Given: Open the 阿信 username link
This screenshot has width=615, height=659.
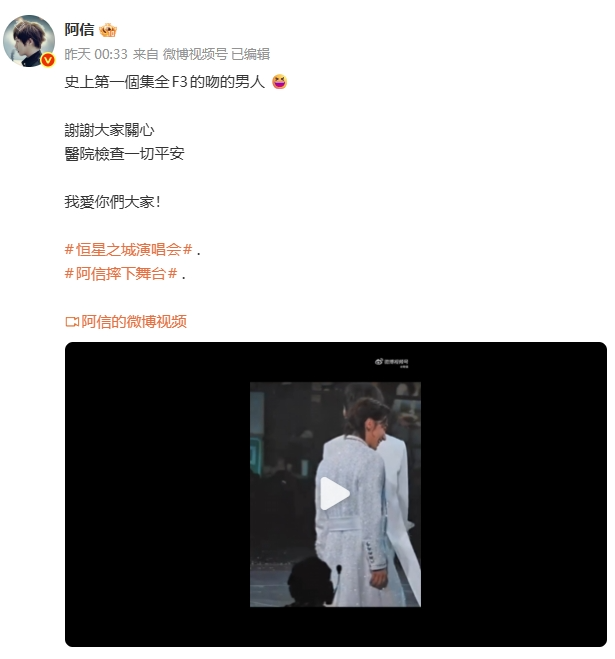Looking at the screenshot, I should click(79, 29).
